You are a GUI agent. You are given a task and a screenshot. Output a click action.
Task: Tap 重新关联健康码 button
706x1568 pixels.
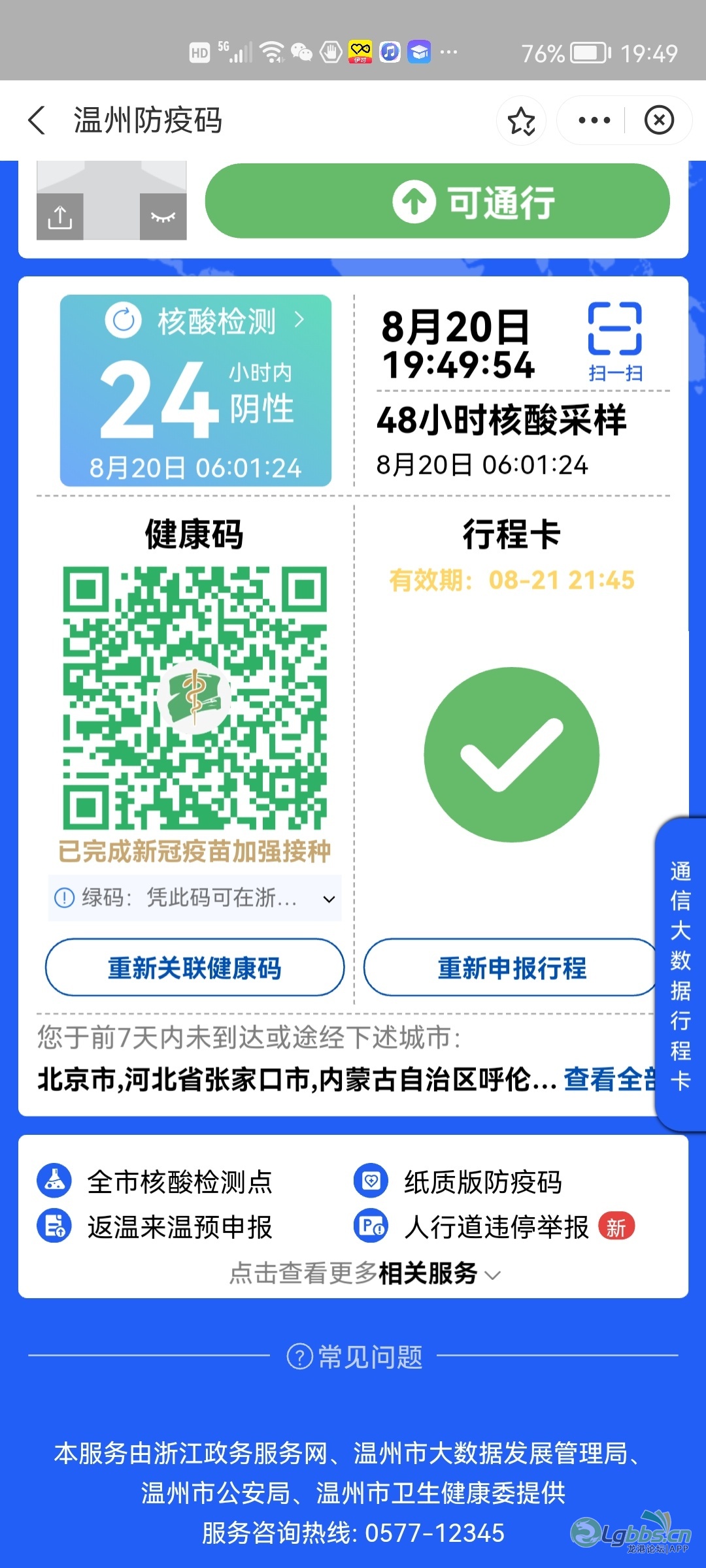tap(195, 968)
